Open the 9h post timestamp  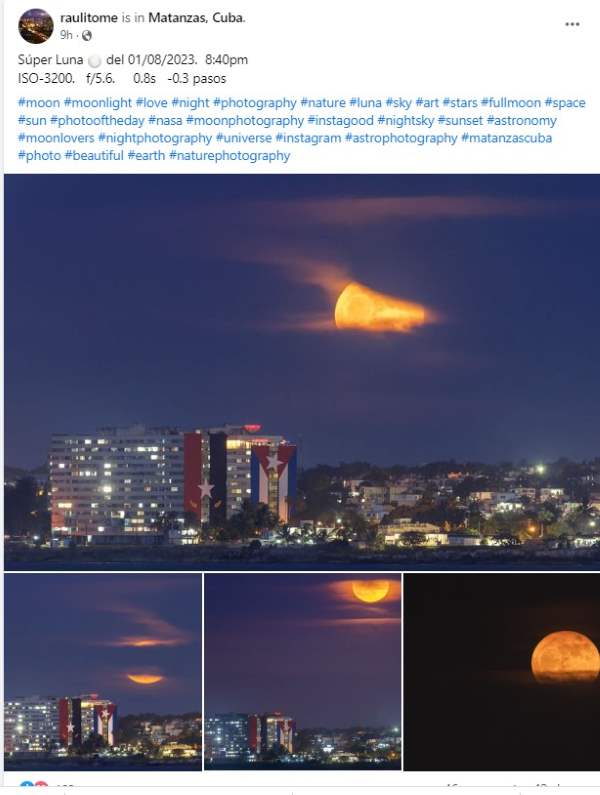click(66, 35)
